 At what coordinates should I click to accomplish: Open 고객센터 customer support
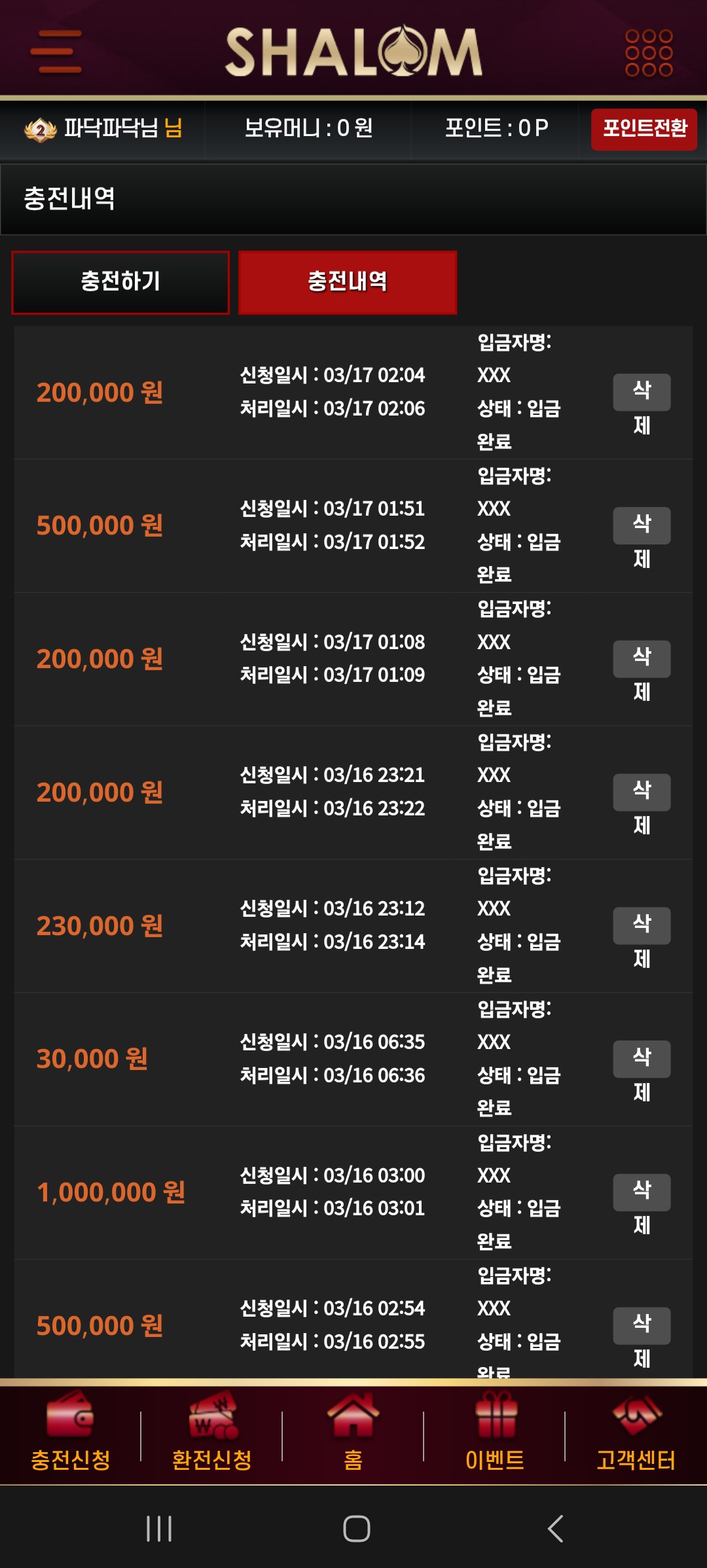636,1433
